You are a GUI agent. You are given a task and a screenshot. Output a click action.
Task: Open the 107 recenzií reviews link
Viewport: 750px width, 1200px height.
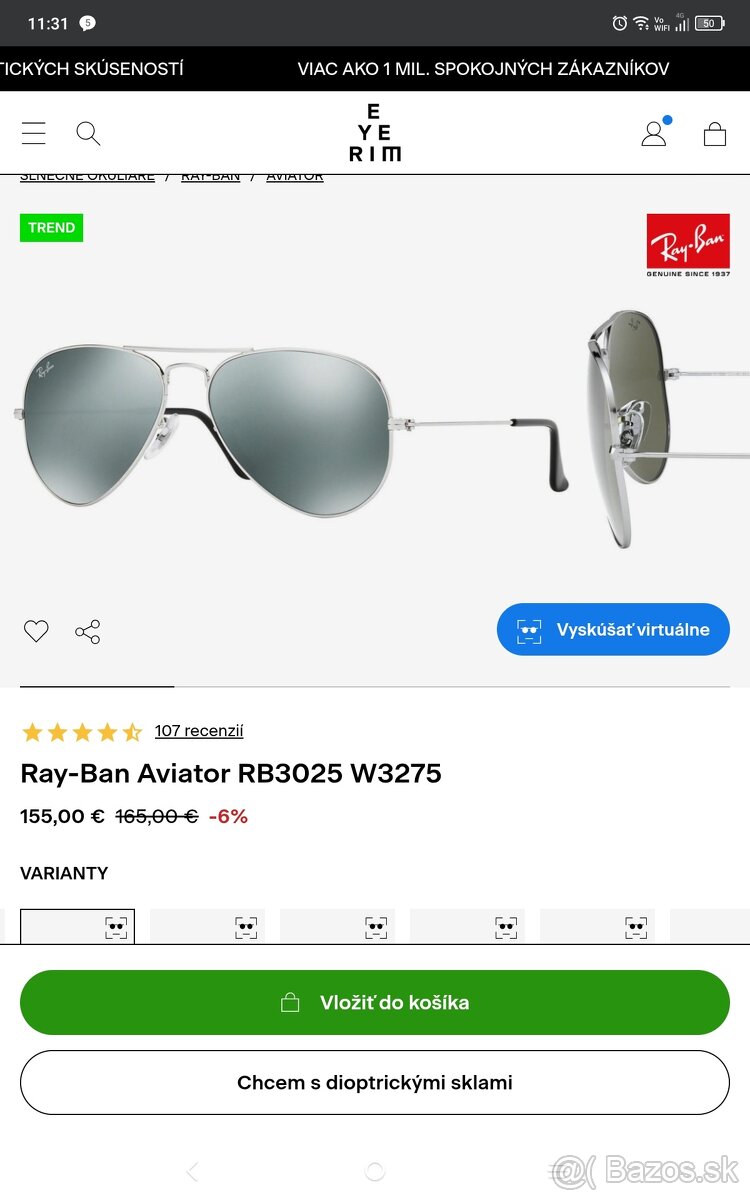click(198, 731)
